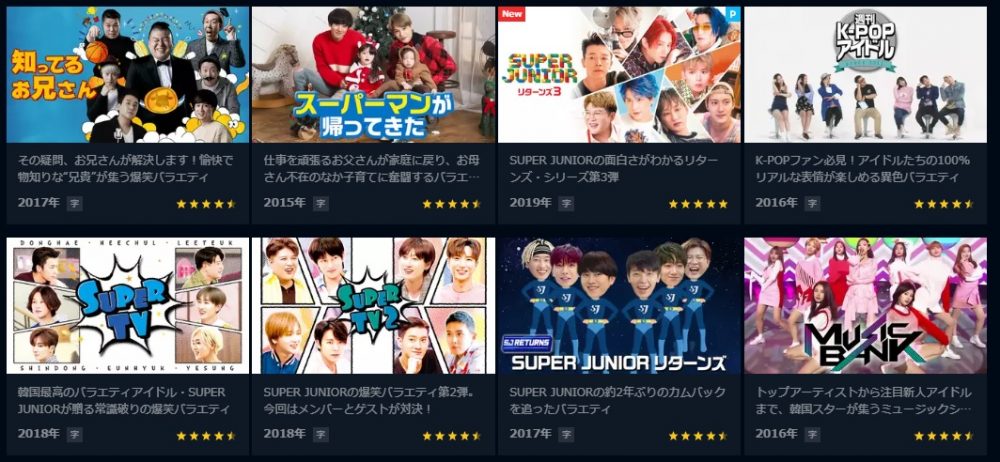Open the SUPER TV 2 show card

pos(373,305)
